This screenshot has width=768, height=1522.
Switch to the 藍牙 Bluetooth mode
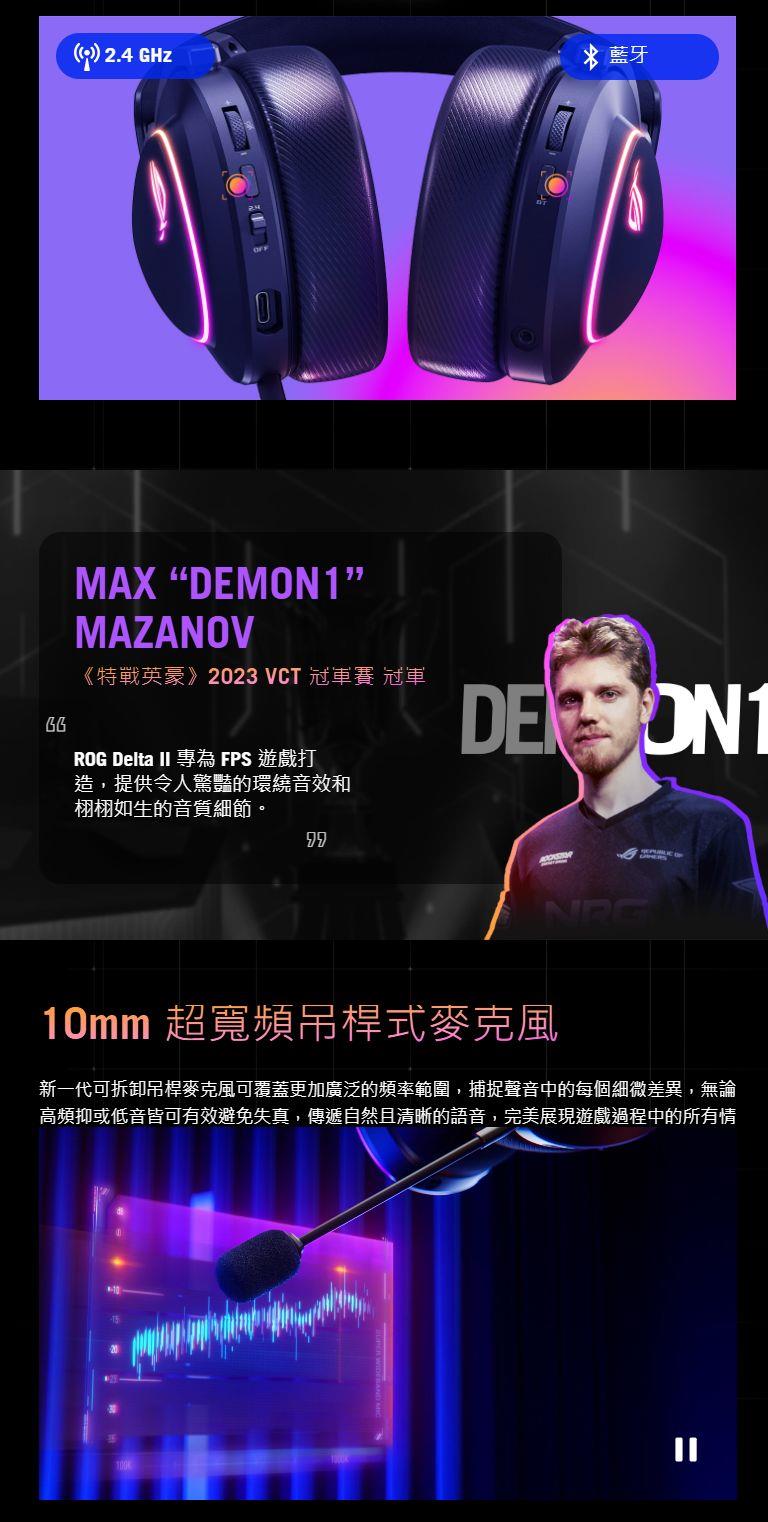(638, 57)
